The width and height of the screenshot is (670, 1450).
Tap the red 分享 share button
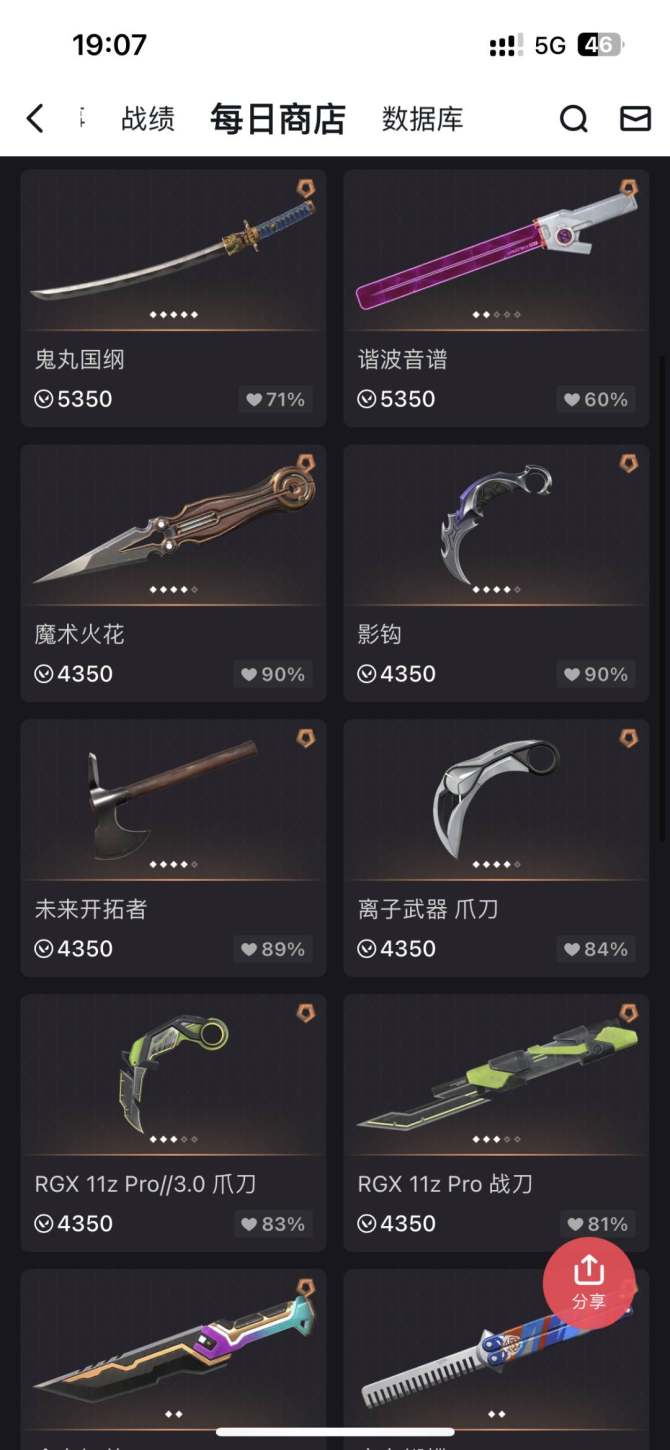click(x=589, y=1283)
